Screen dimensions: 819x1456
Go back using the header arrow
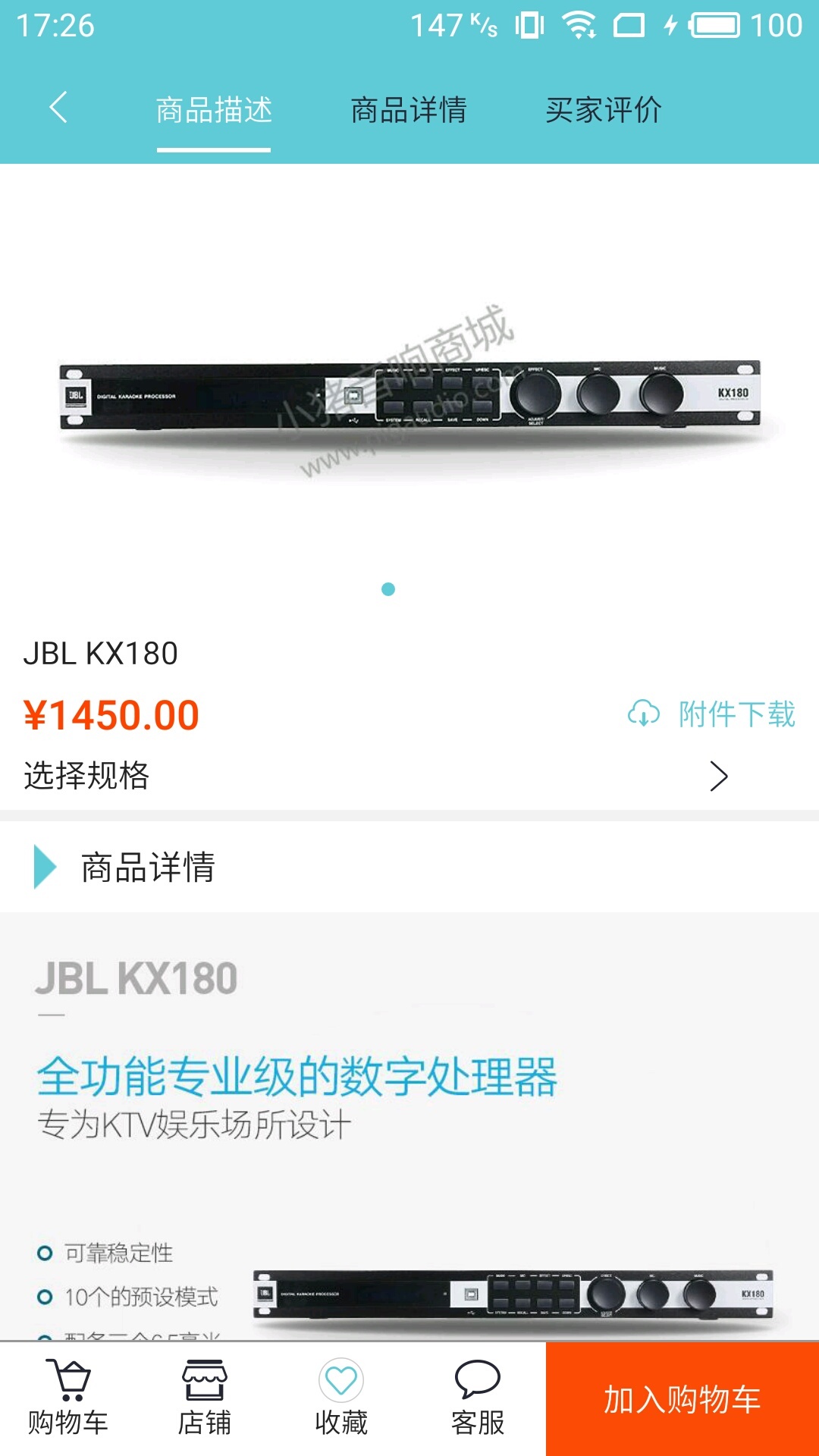58,108
